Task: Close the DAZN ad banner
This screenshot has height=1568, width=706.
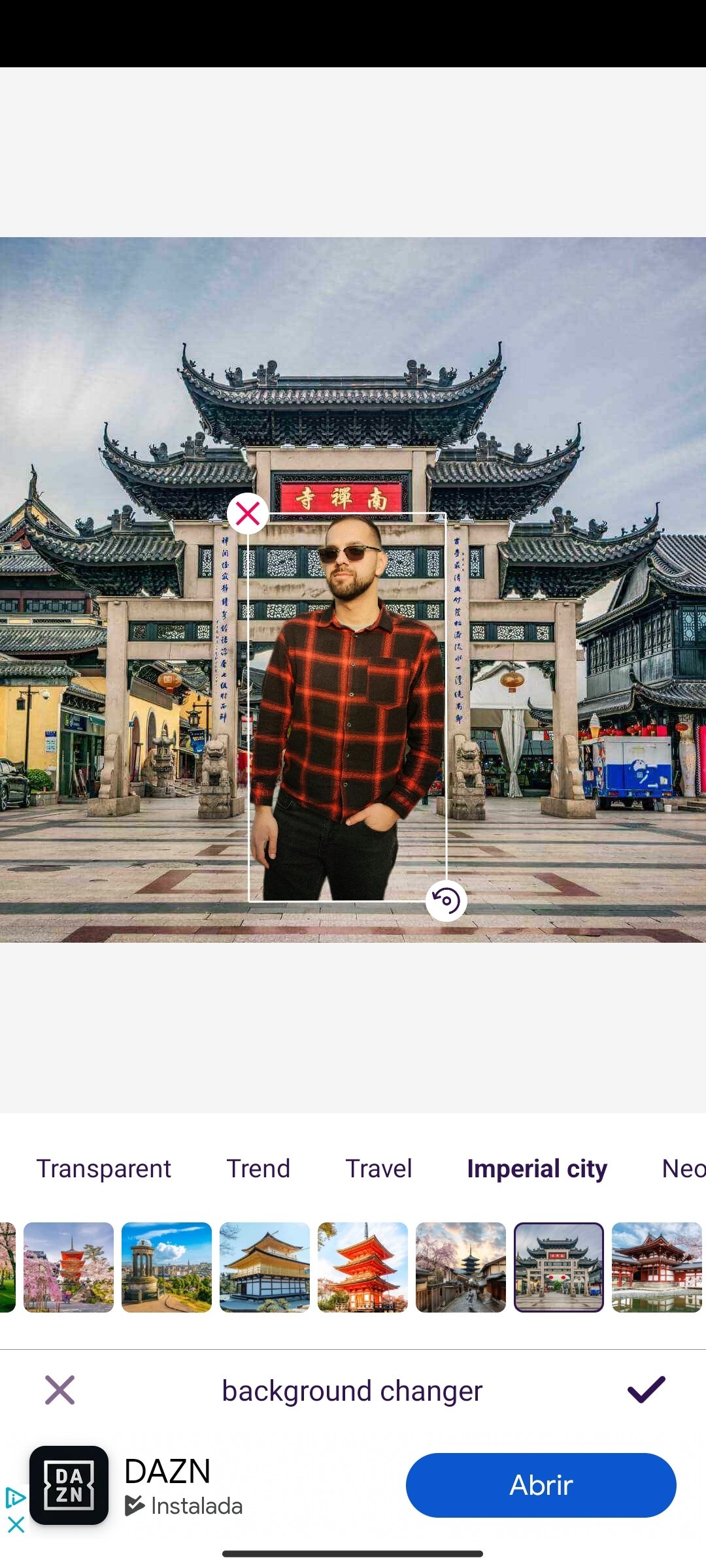Action: 16,1525
